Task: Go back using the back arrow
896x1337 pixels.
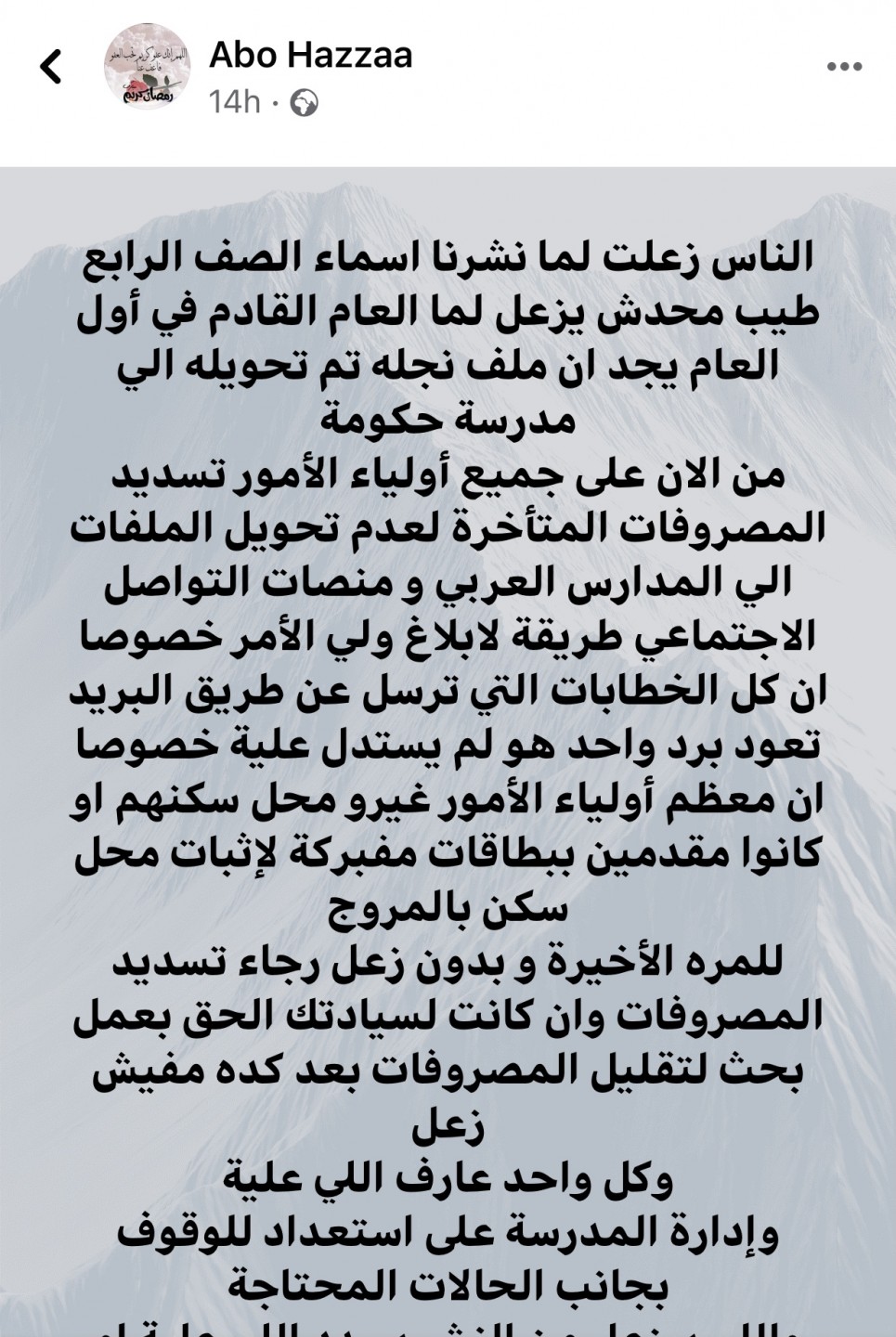Action: pyautogui.click(x=50, y=67)
